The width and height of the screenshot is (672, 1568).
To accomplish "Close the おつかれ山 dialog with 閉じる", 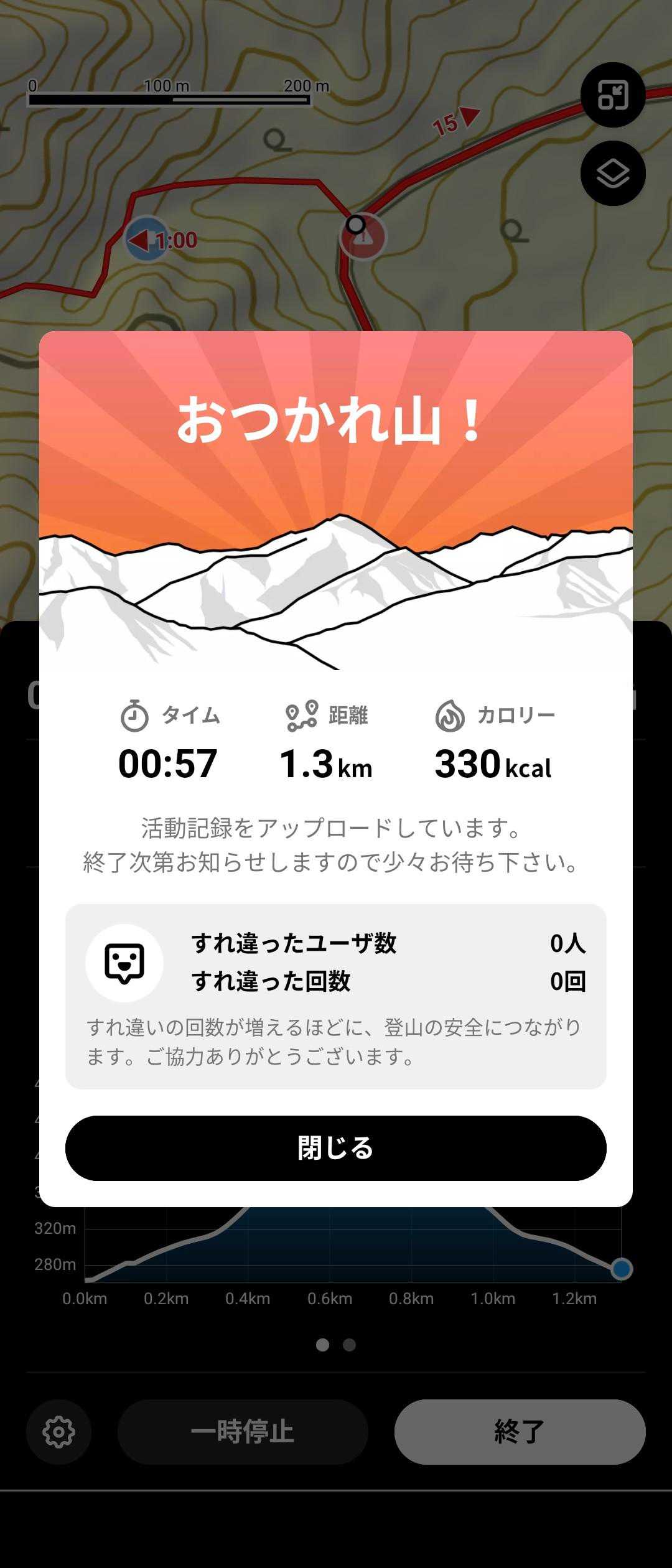I will 335,1148.
